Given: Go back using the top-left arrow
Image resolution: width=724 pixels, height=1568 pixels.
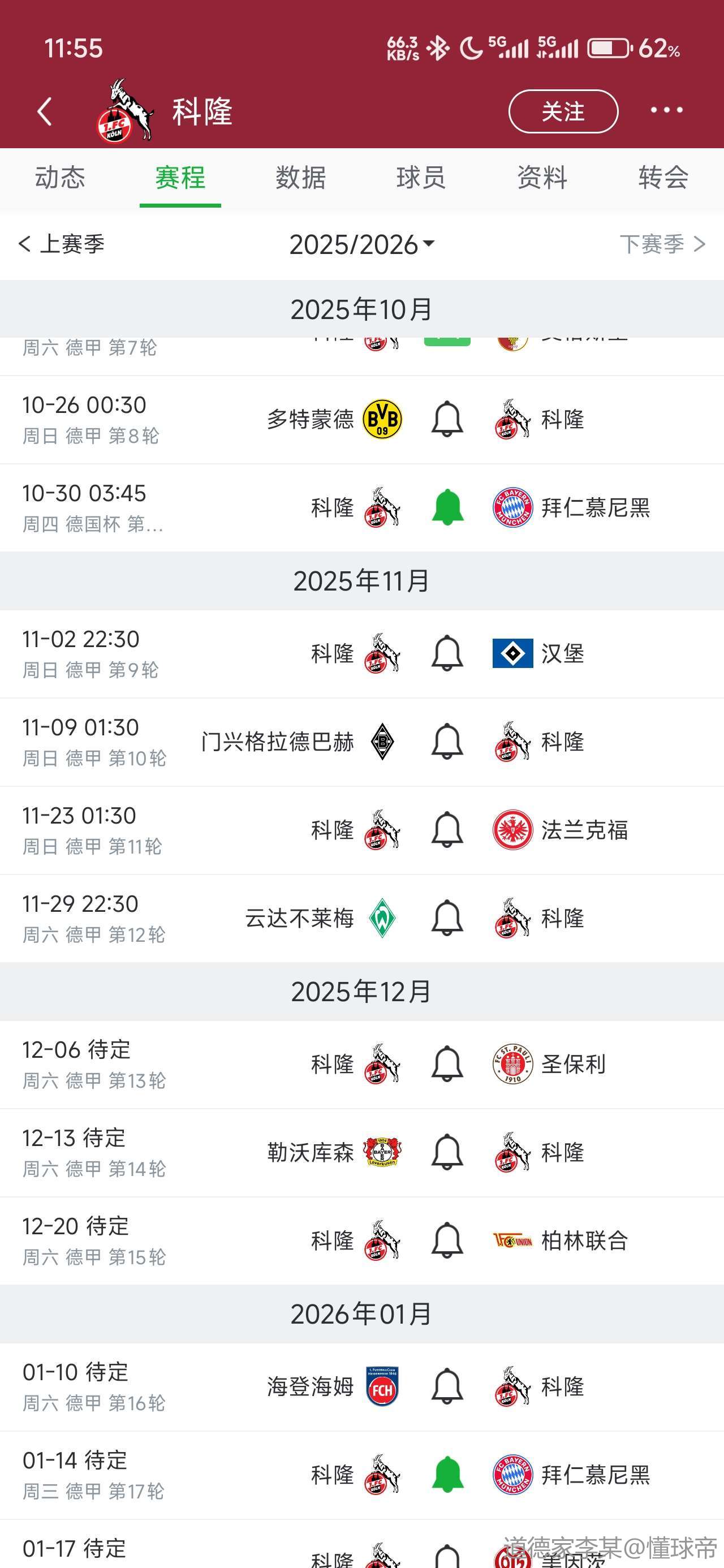Looking at the screenshot, I should coord(45,111).
